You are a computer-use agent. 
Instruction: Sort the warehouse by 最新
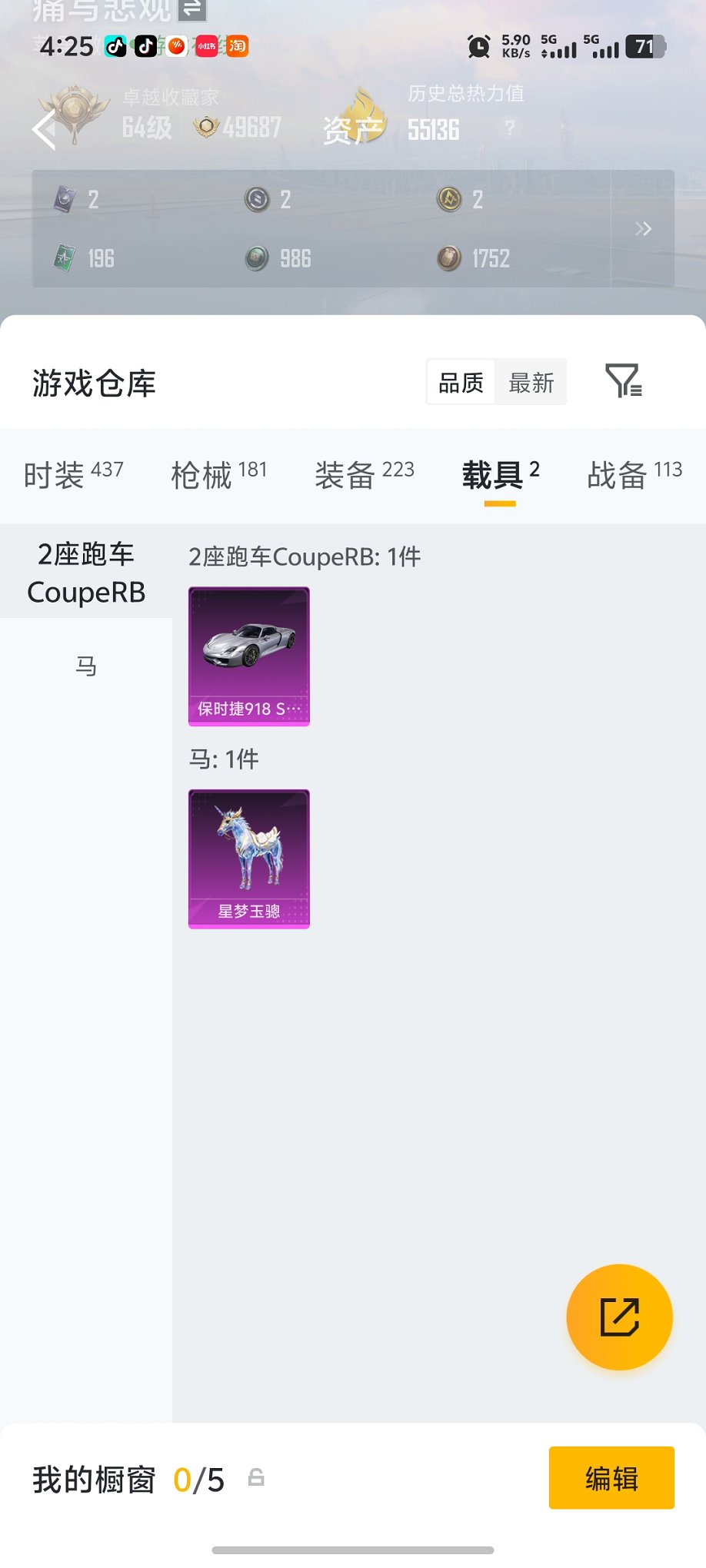point(531,382)
